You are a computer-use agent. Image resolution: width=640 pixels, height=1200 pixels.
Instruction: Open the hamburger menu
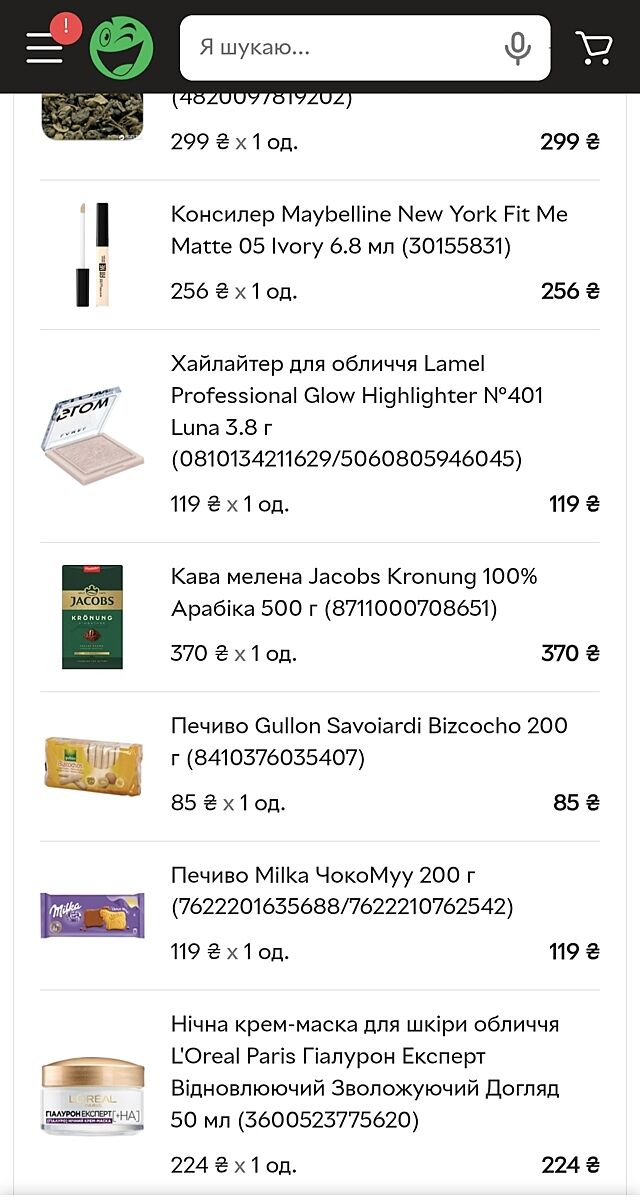click(45, 47)
